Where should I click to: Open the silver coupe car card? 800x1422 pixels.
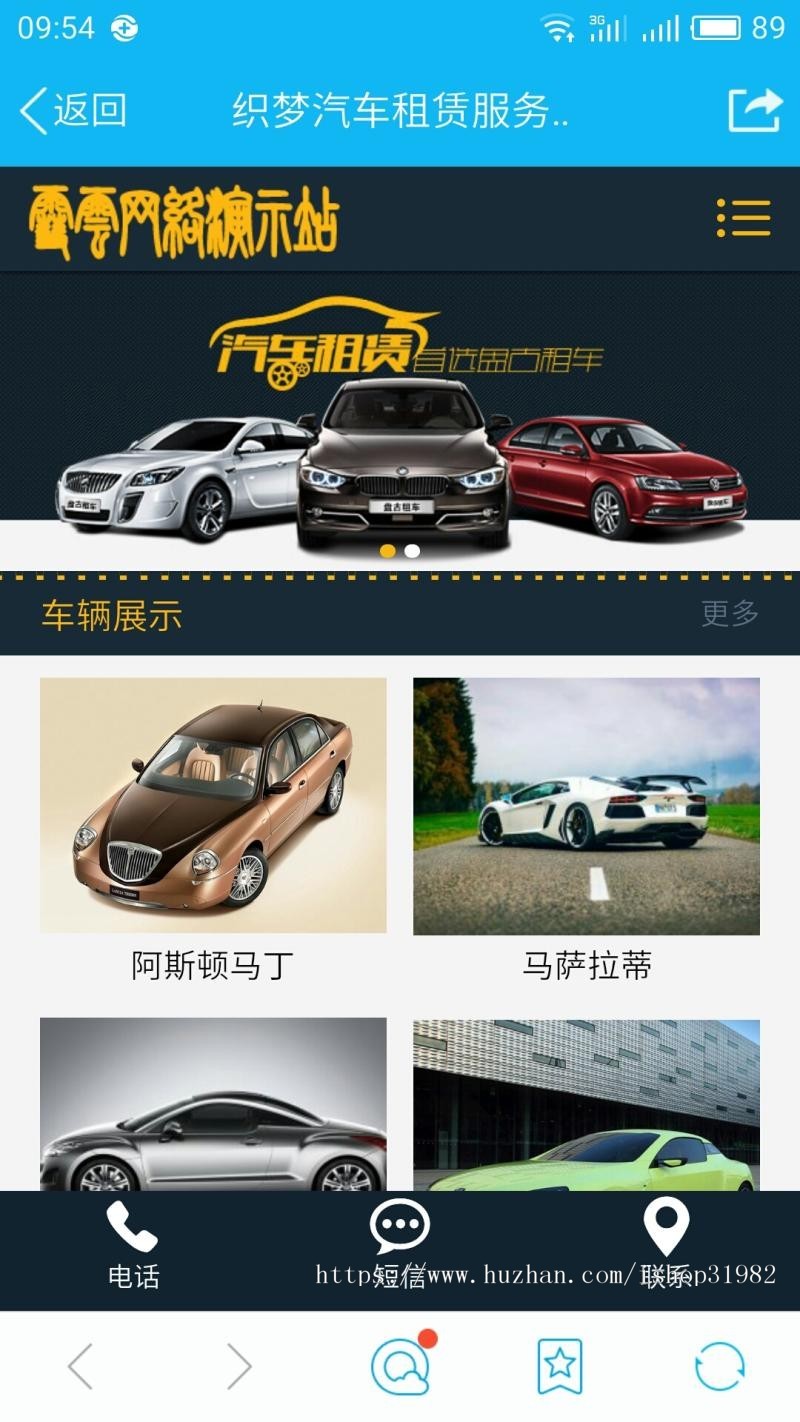213,1104
